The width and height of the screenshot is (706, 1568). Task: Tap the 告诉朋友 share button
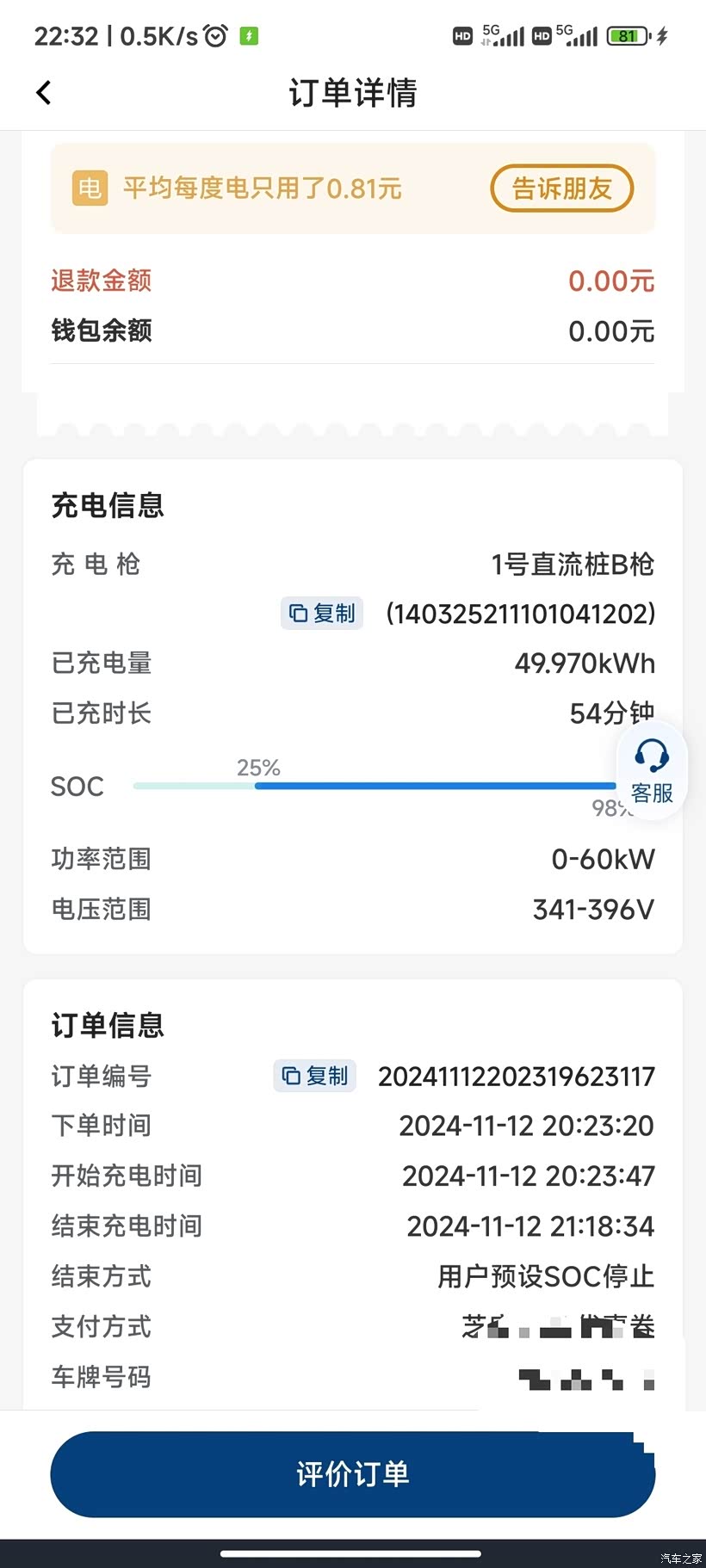pyautogui.click(x=561, y=188)
